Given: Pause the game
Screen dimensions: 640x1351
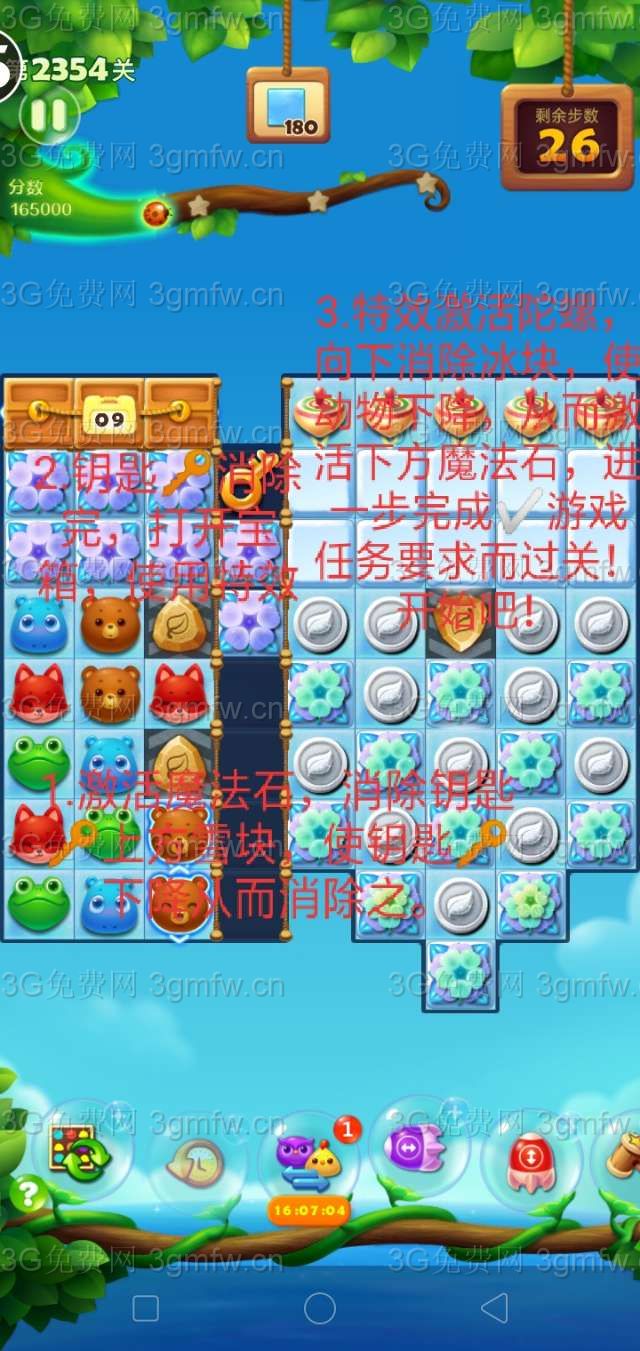Looking at the screenshot, I should tap(48, 115).
